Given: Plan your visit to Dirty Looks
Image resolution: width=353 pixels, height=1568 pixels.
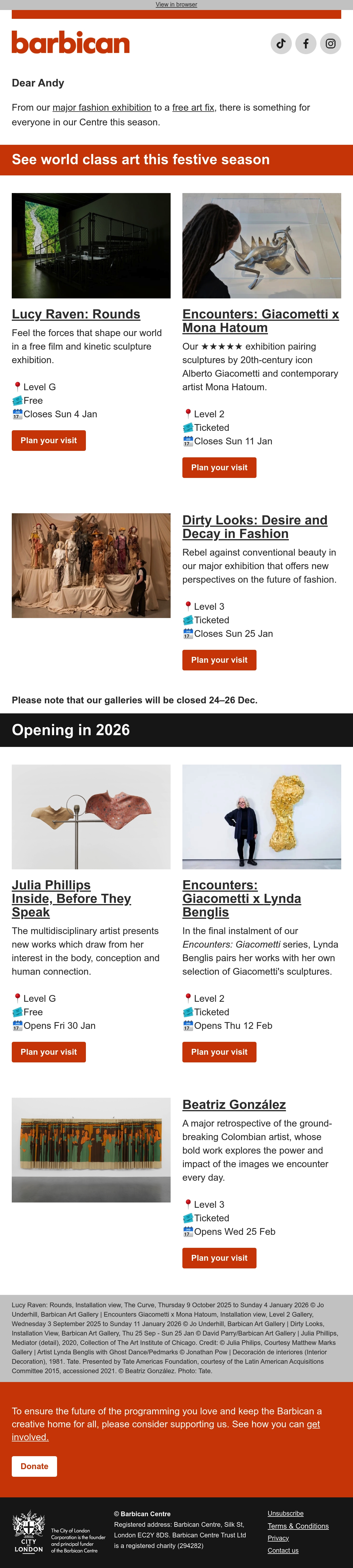Looking at the screenshot, I should (219, 660).
